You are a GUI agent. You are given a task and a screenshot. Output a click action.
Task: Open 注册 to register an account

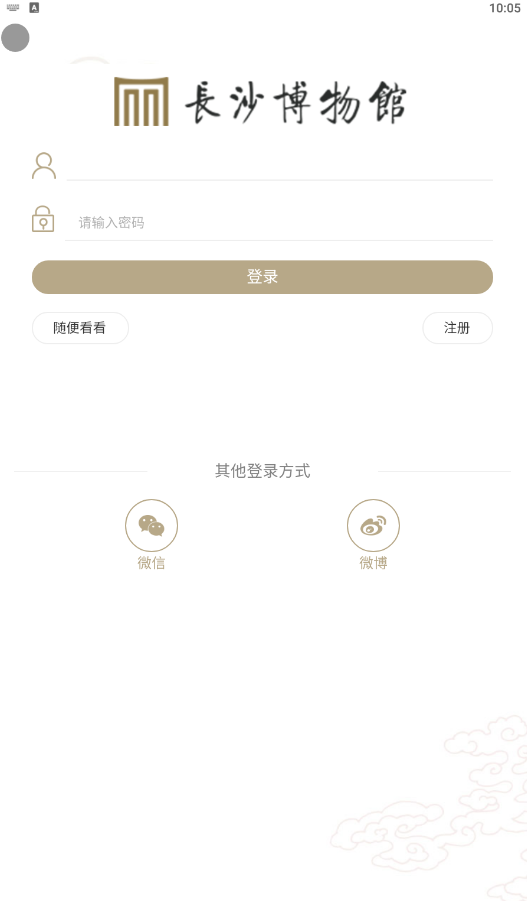pyautogui.click(x=457, y=328)
